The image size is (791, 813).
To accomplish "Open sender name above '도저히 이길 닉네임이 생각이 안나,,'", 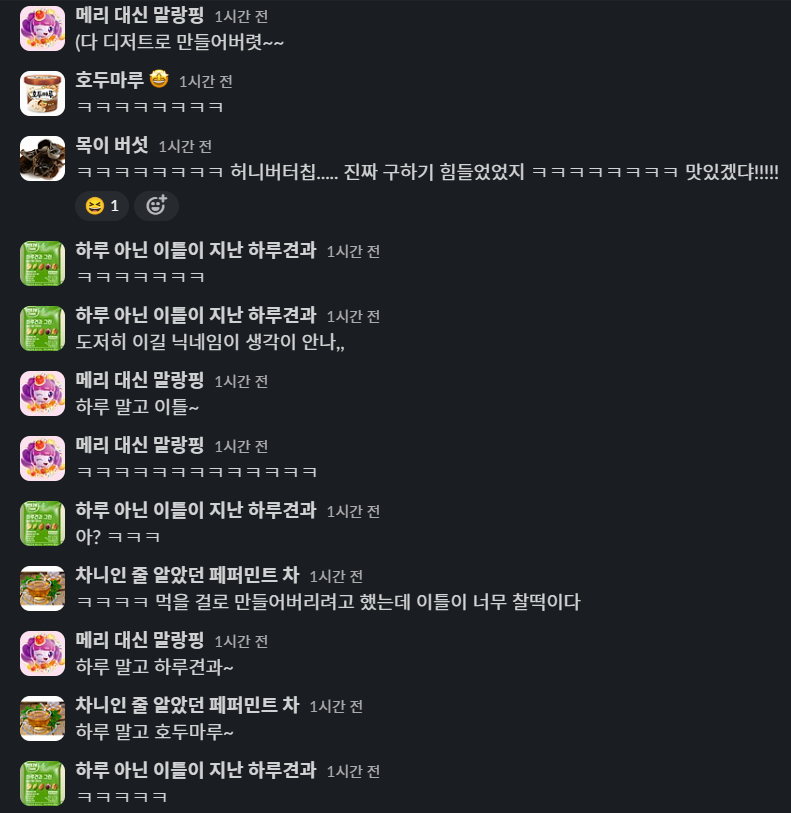I will 196,315.
